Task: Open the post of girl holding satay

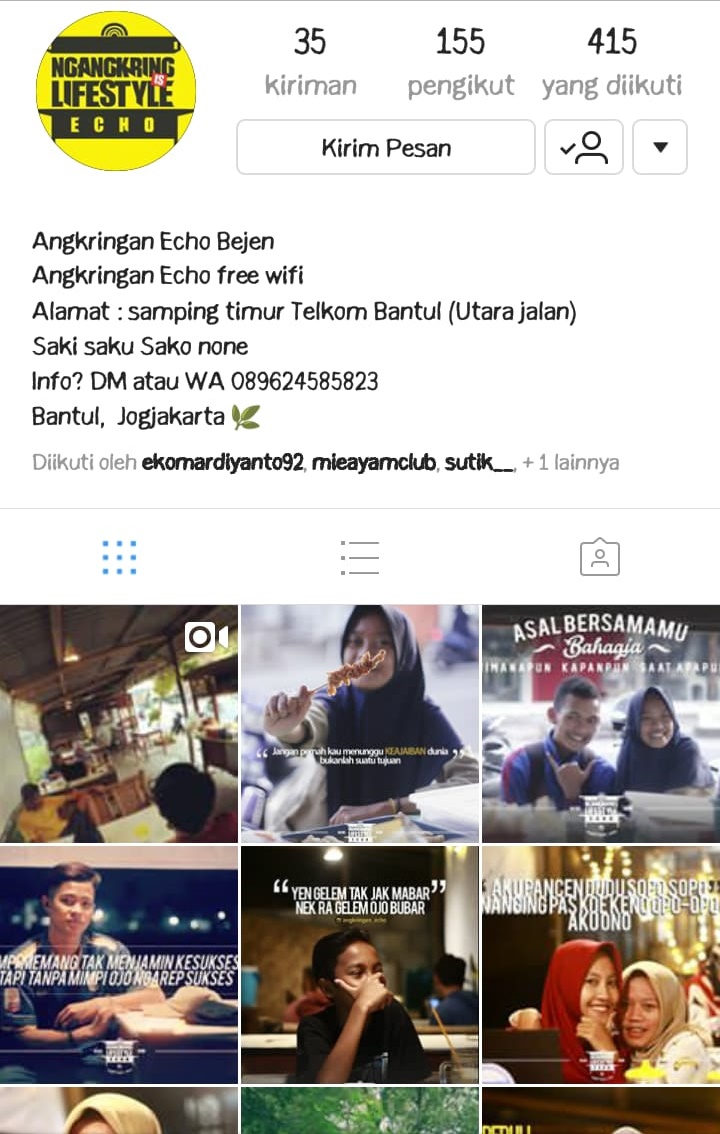Action: 360,724
